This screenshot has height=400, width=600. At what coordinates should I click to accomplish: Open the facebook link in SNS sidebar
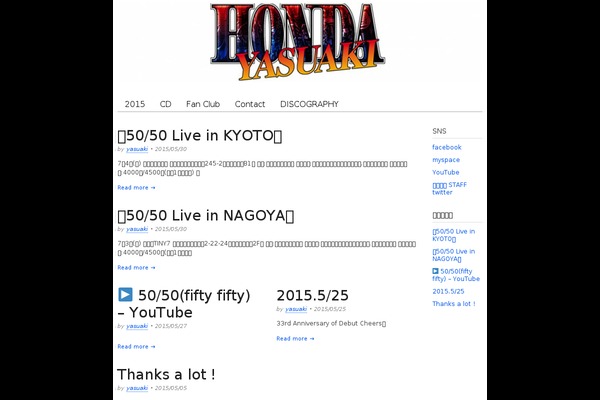pos(447,147)
